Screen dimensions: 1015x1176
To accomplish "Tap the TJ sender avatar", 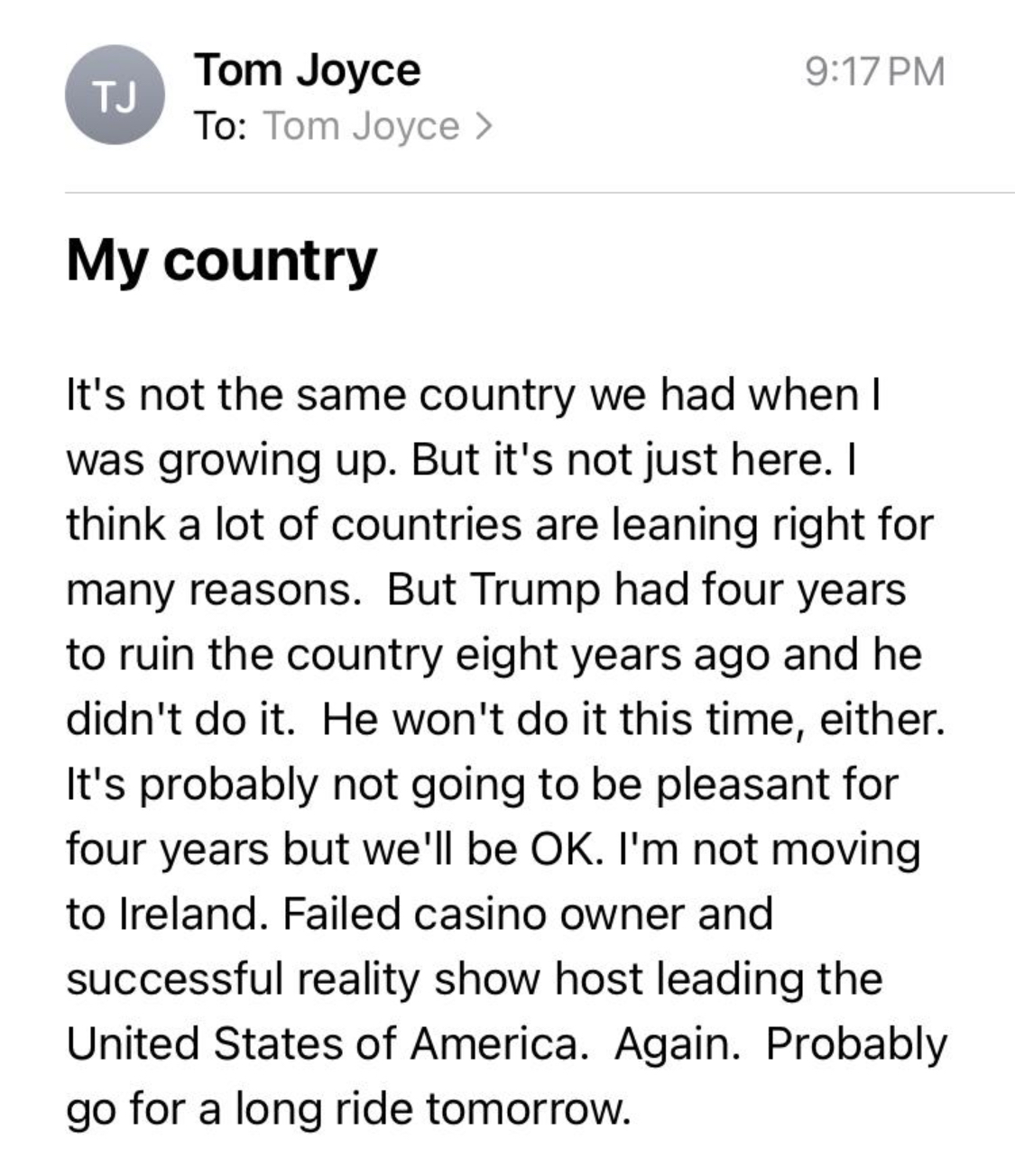I will coord(115,96).
